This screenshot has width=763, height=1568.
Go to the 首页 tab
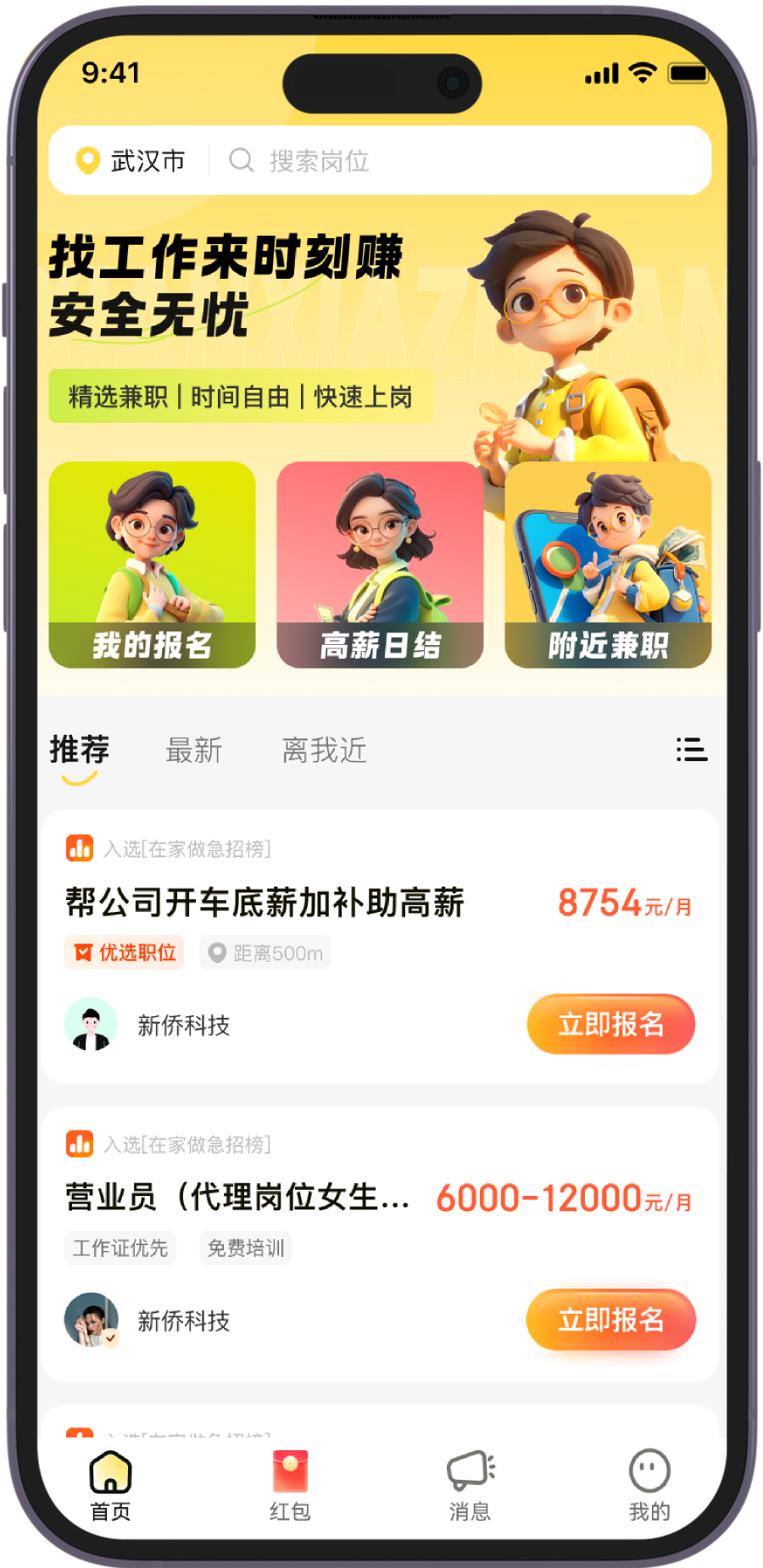110,1485
